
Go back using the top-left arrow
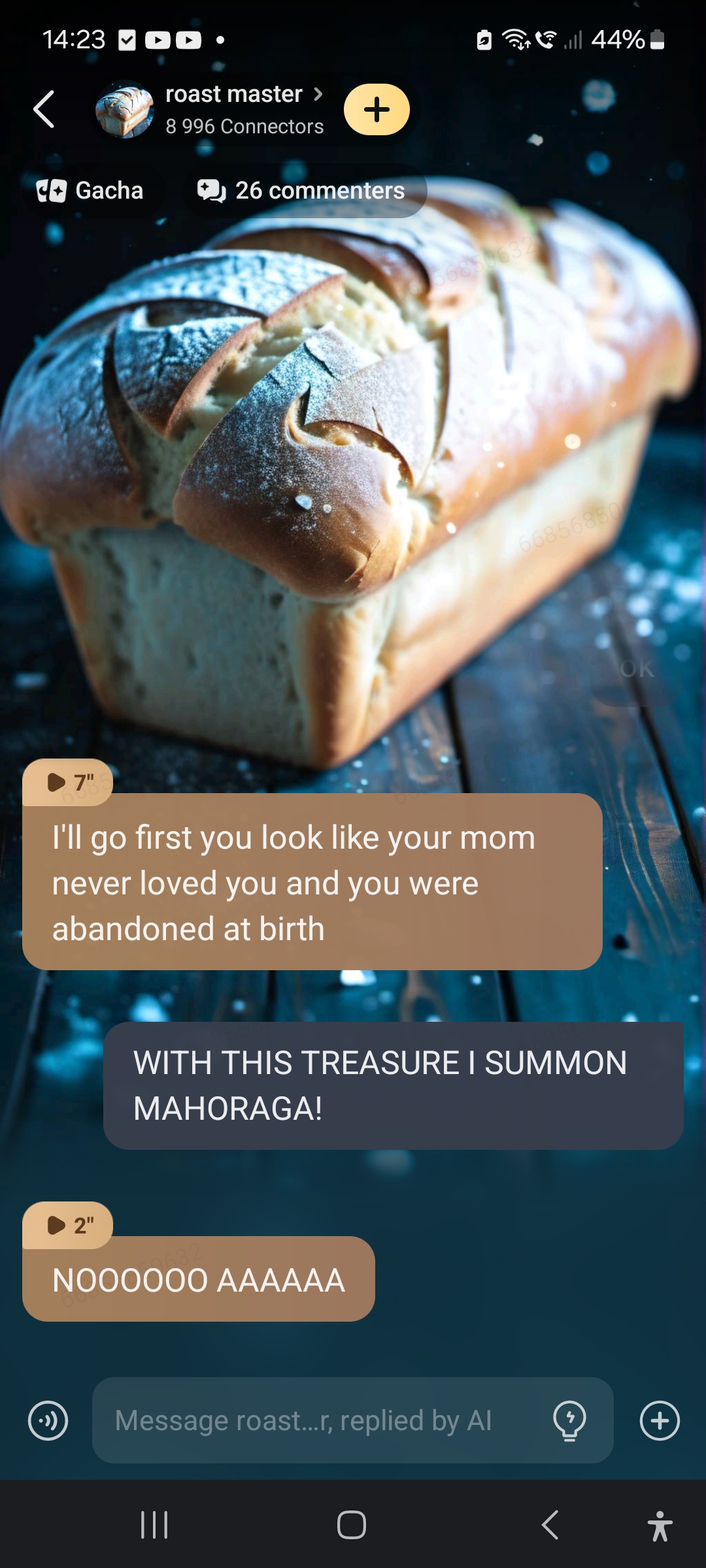pos(44,109)
